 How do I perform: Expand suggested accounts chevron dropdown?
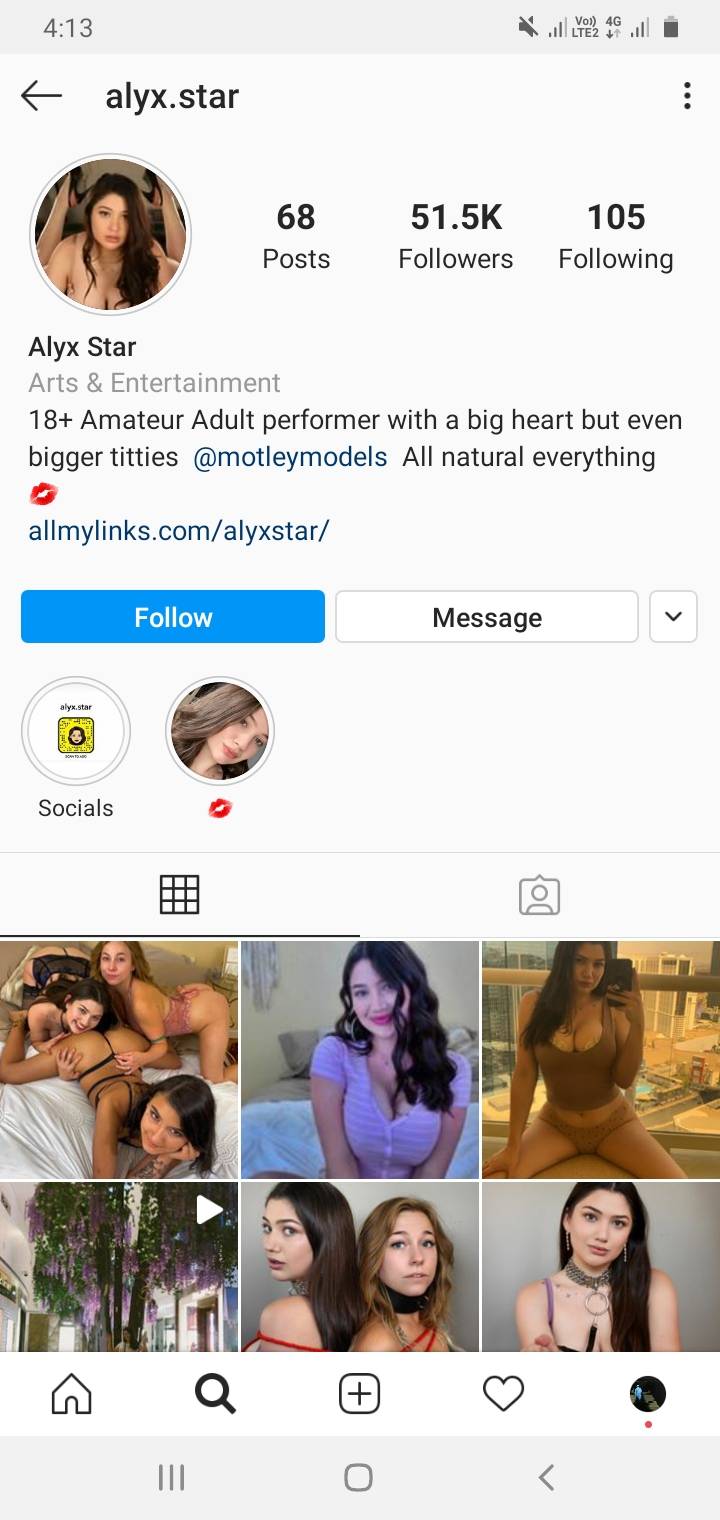[x=673, y=617]
